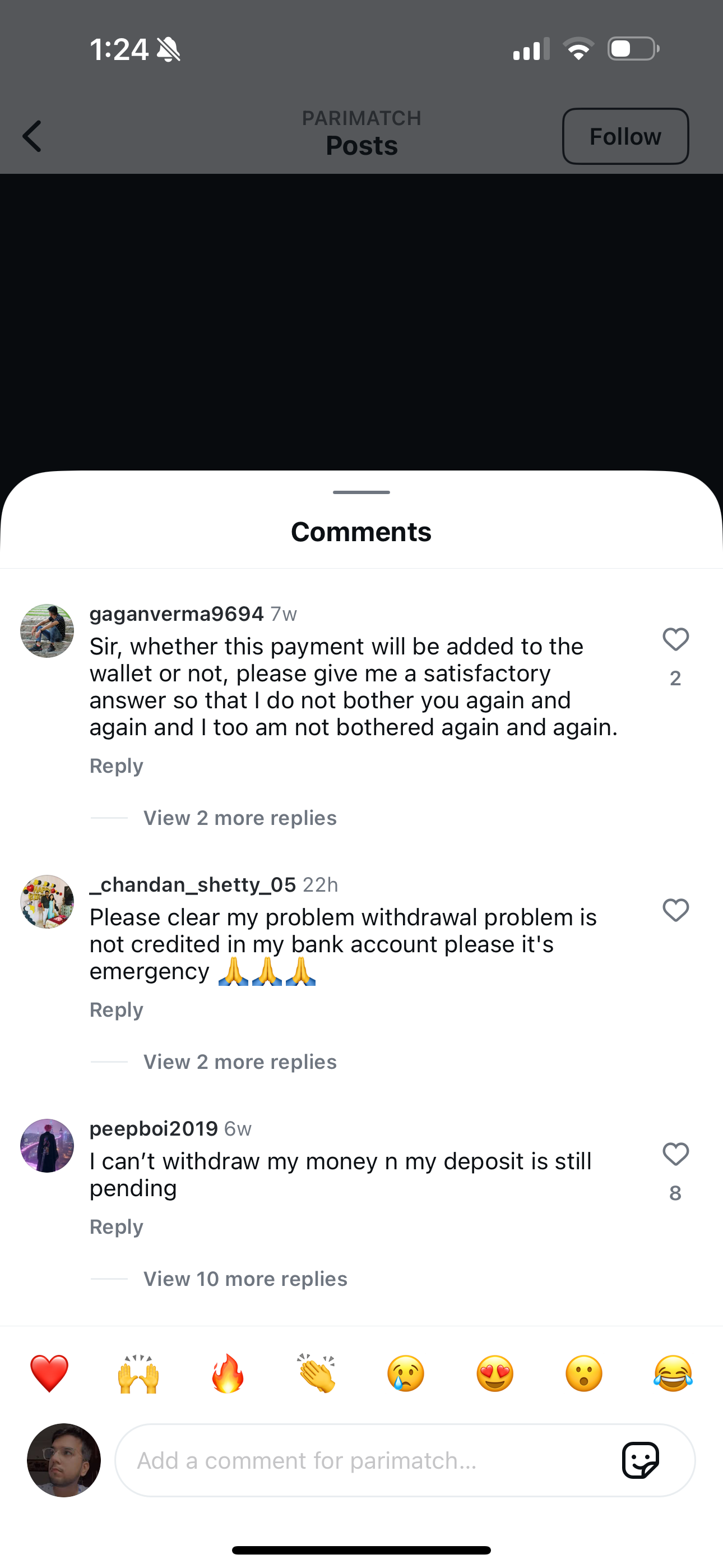Viewport: 723px width, 1568px height.
Task: Reply to _chandan_shetty_05's comment
Action: tap(116, 1010)
